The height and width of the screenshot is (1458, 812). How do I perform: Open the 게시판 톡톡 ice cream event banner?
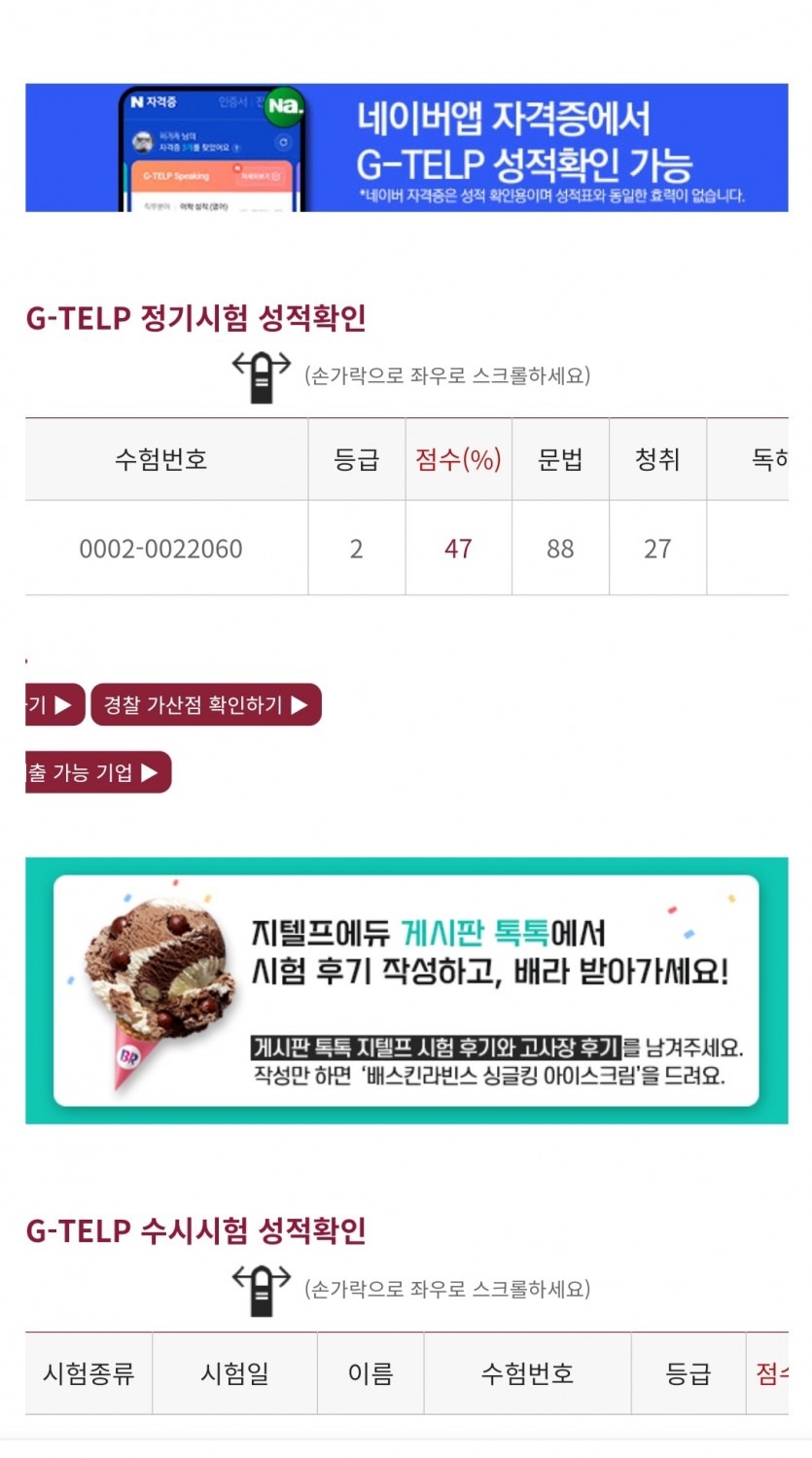406,990
